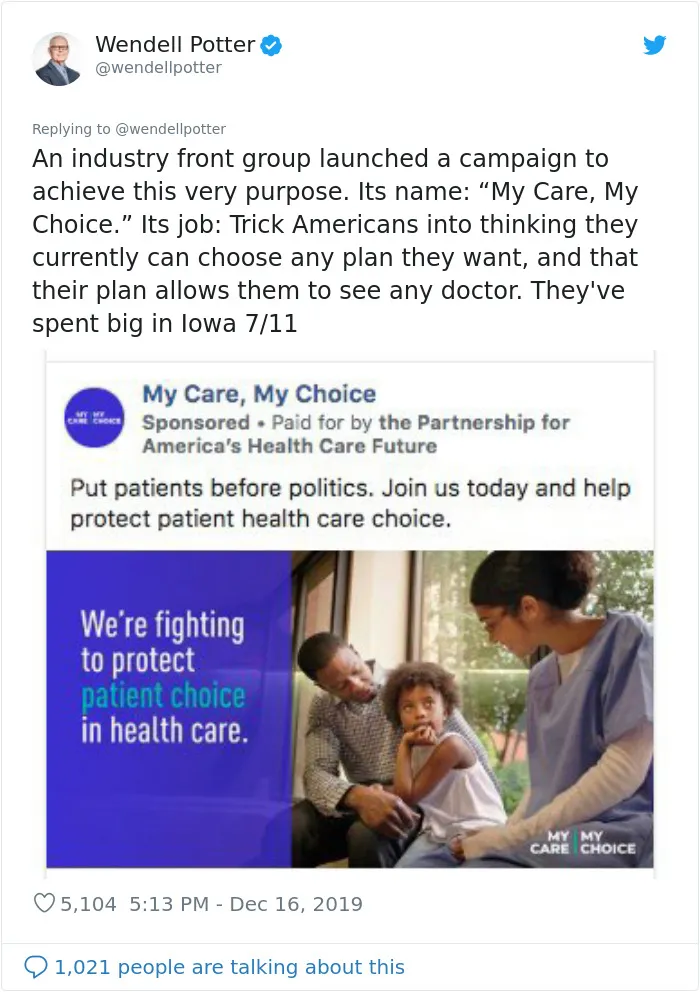The height and width of the screenshot is (992, 700).
Task: Like the tweet with the heart icon
Action: (44, 903)
